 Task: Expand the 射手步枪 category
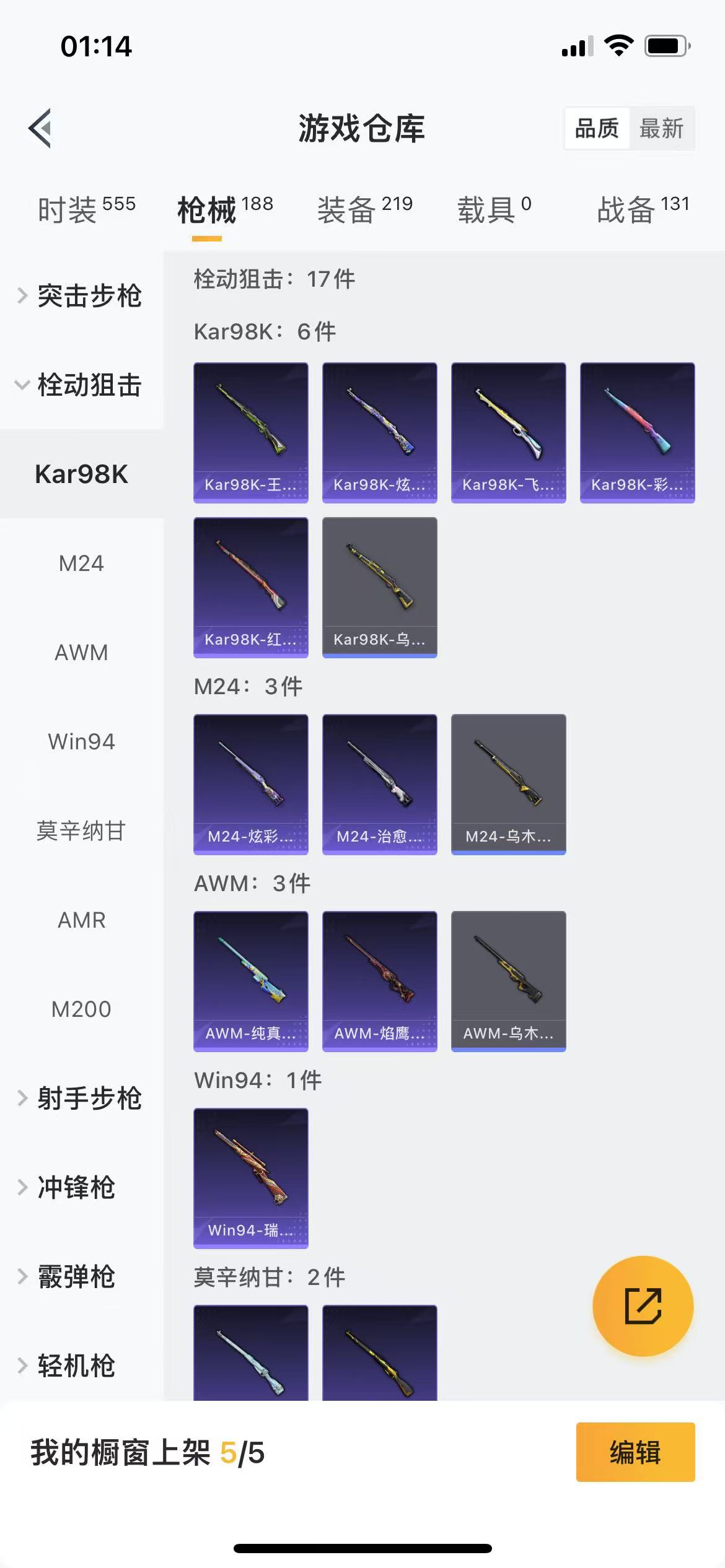(x=81, y=1099)
